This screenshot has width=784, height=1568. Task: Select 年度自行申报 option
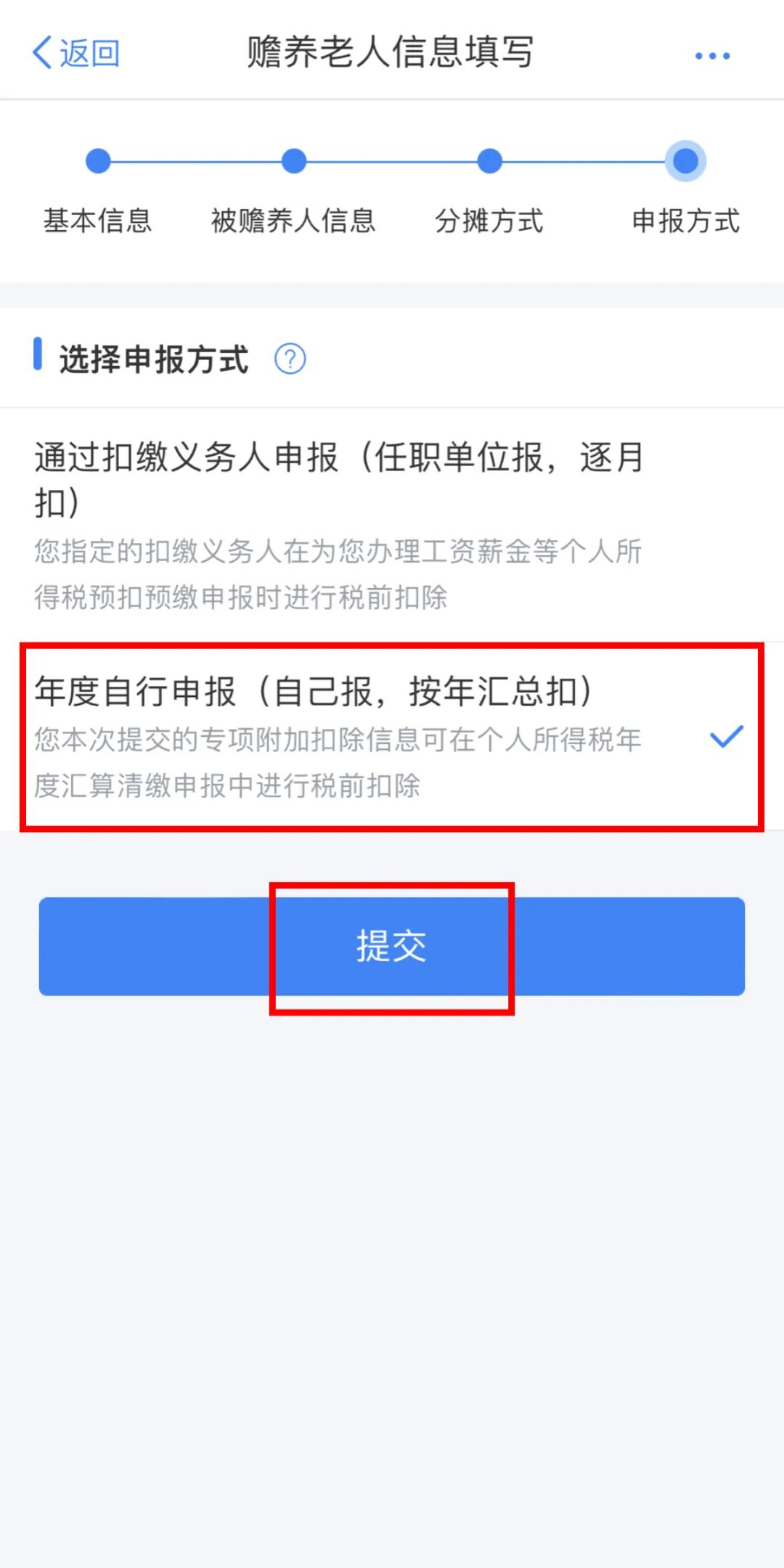pos(391,737)
